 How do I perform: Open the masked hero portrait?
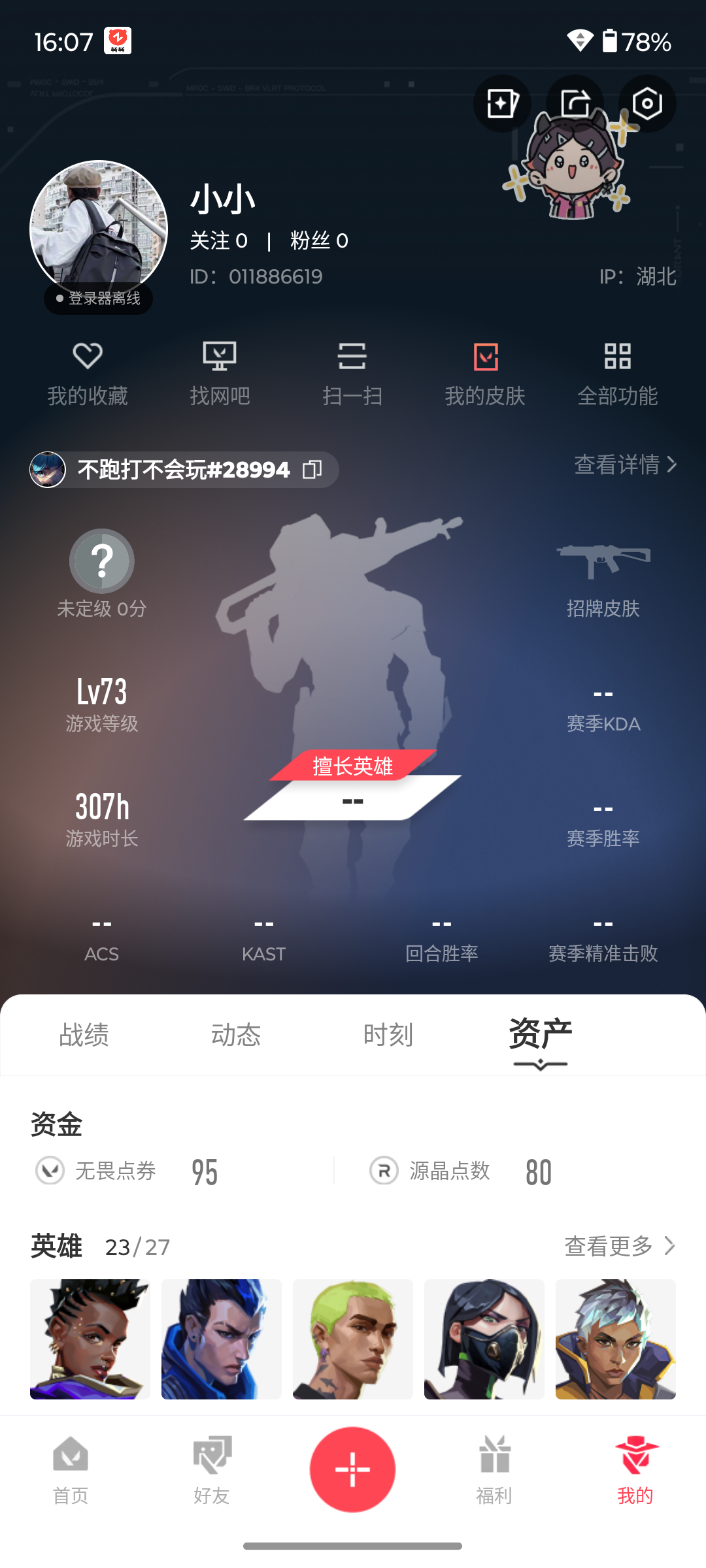[x=484, y=1339]
